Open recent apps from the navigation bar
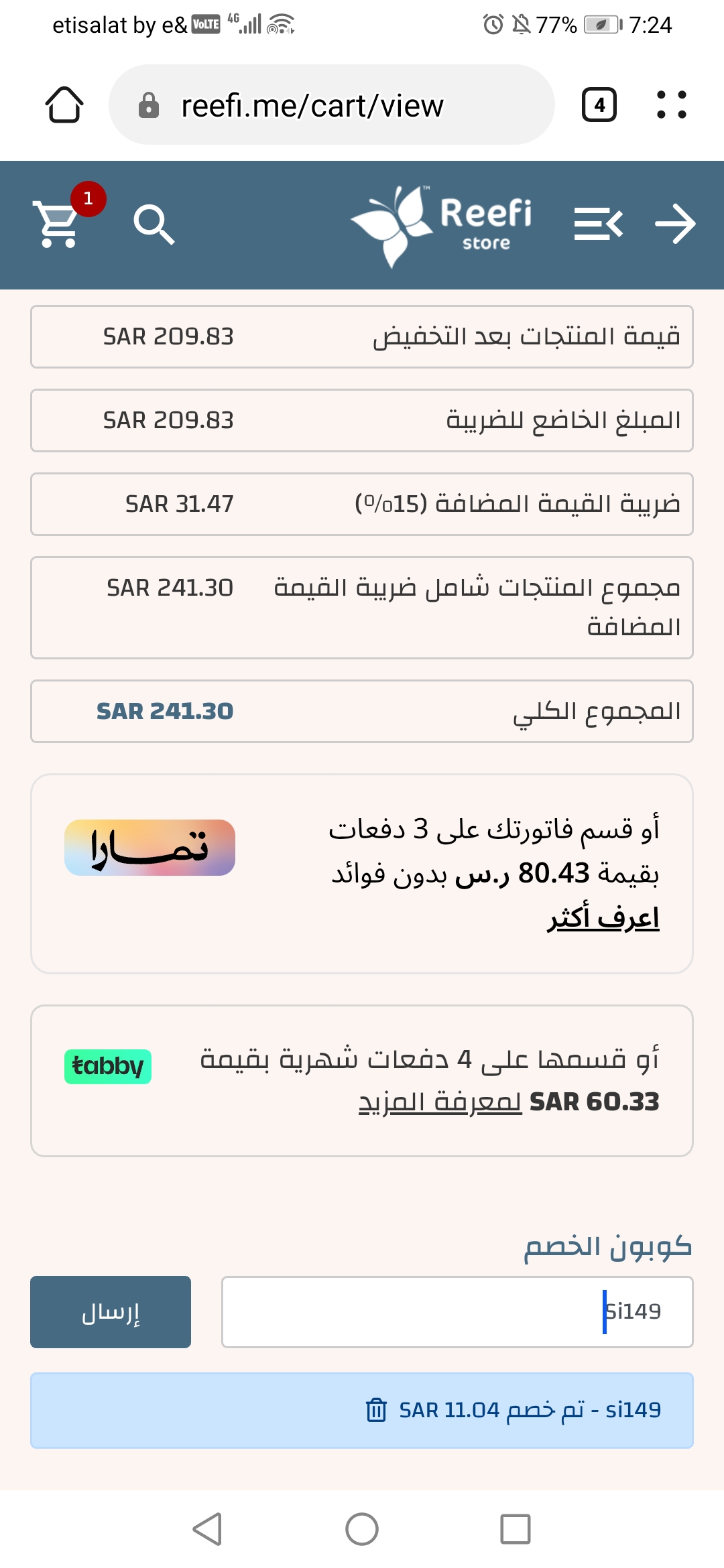This screenshot has width=724, height=1568. coord(516,1529)
